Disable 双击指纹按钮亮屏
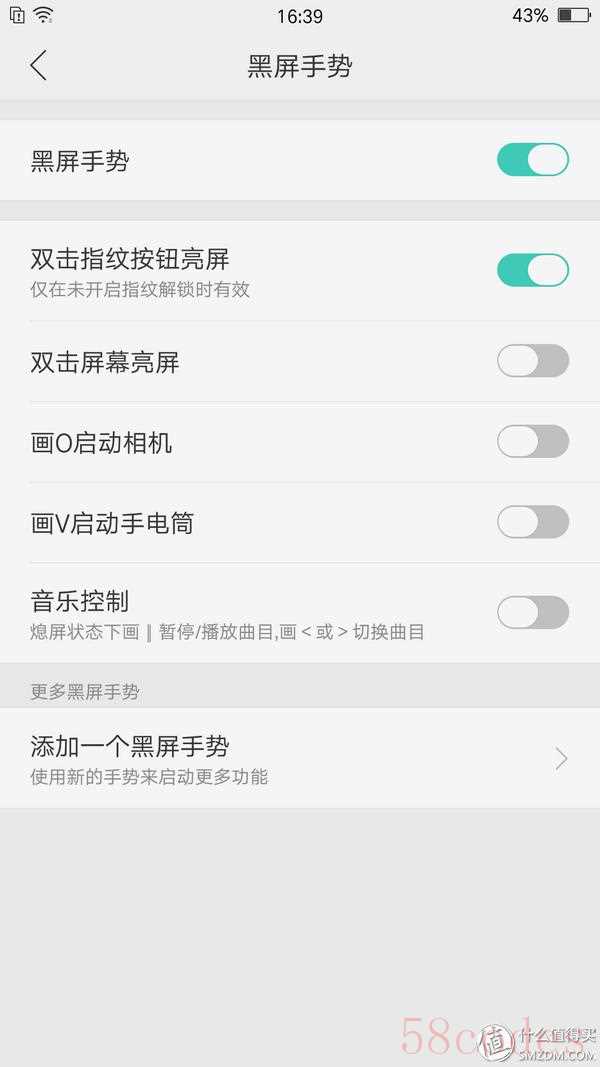 click(x=533, y=270)
